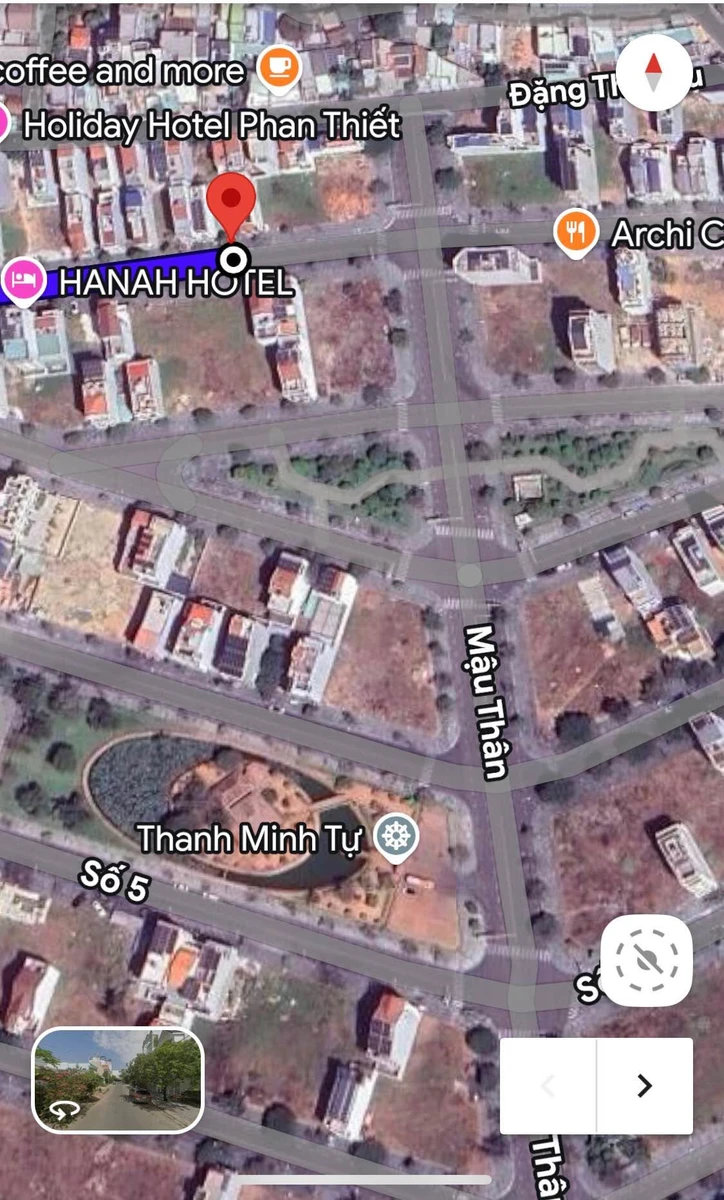Open the coffee and more cafe marker
This screenshot has width=724, height=1200.
point(279,68)
